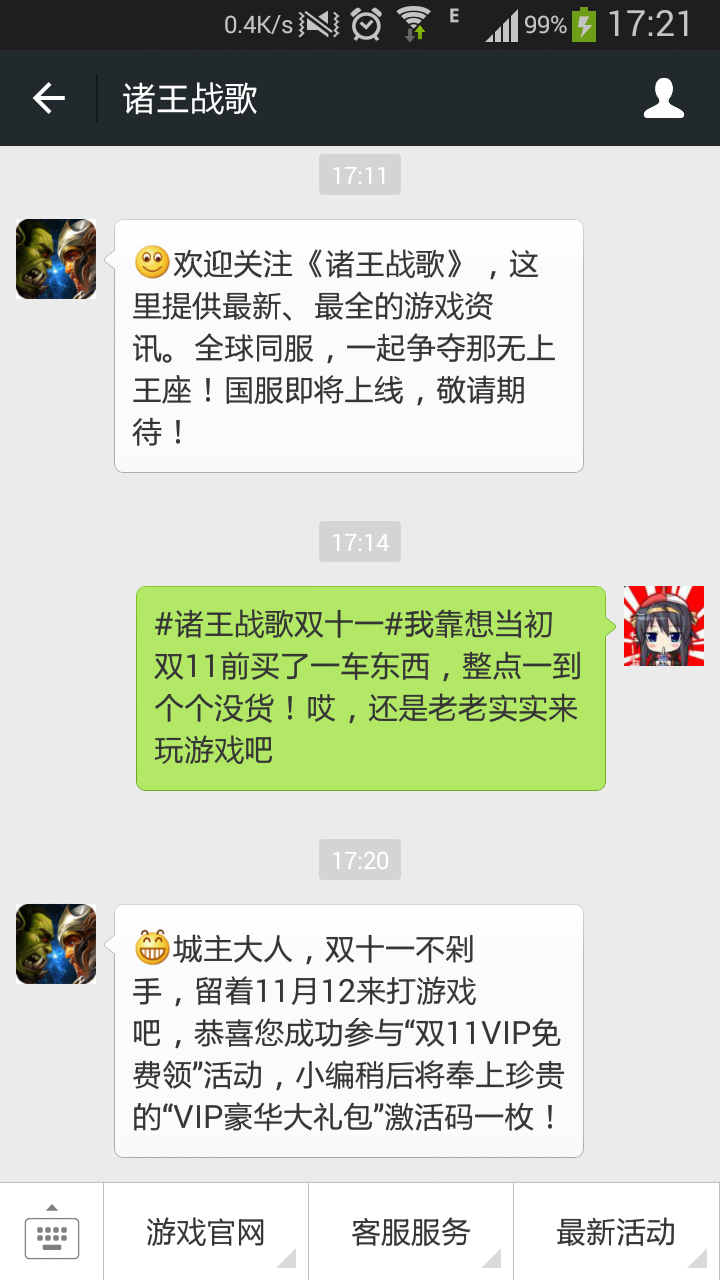The height and width of the screenshot is (1280, 720).
Task: Switch to keyboard input mode
Action: pos(52,1232)
